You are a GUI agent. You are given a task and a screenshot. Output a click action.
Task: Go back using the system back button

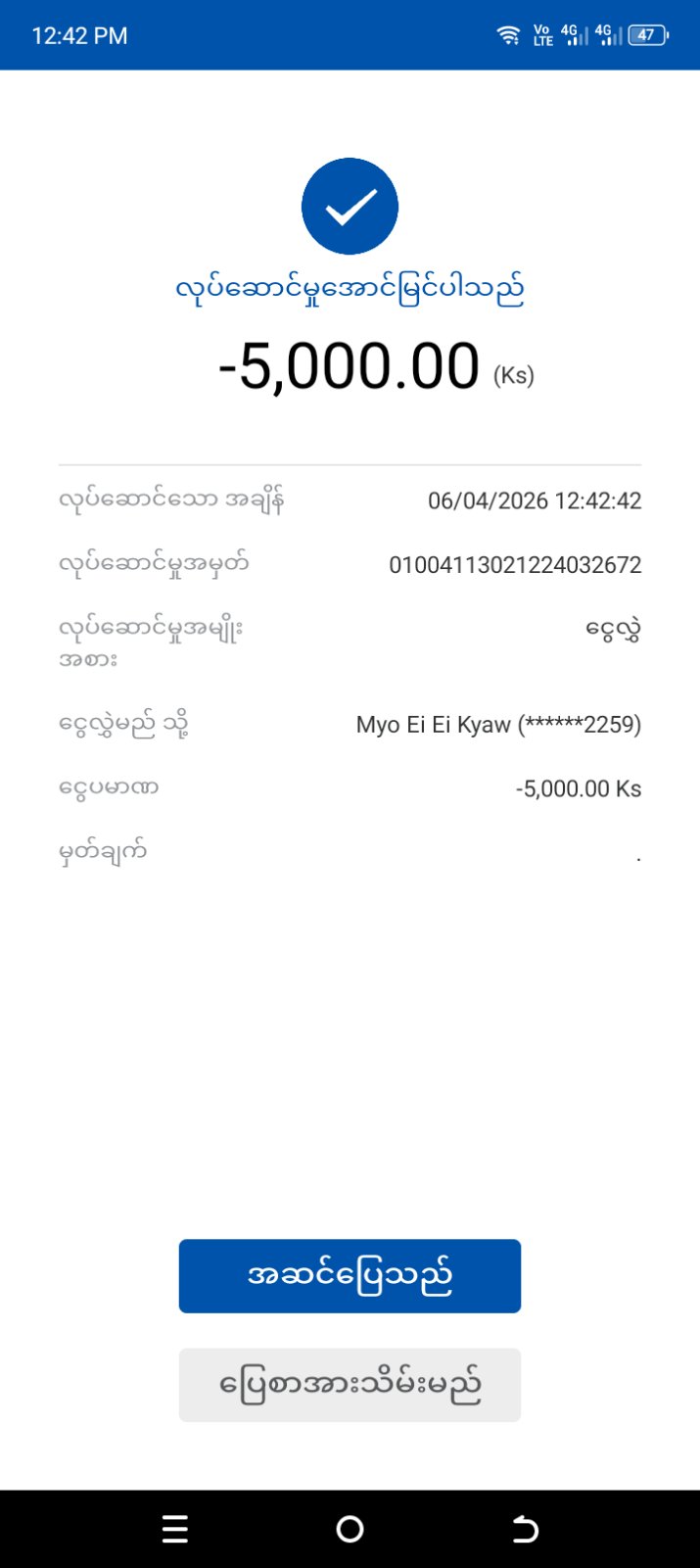point(526,1529)
